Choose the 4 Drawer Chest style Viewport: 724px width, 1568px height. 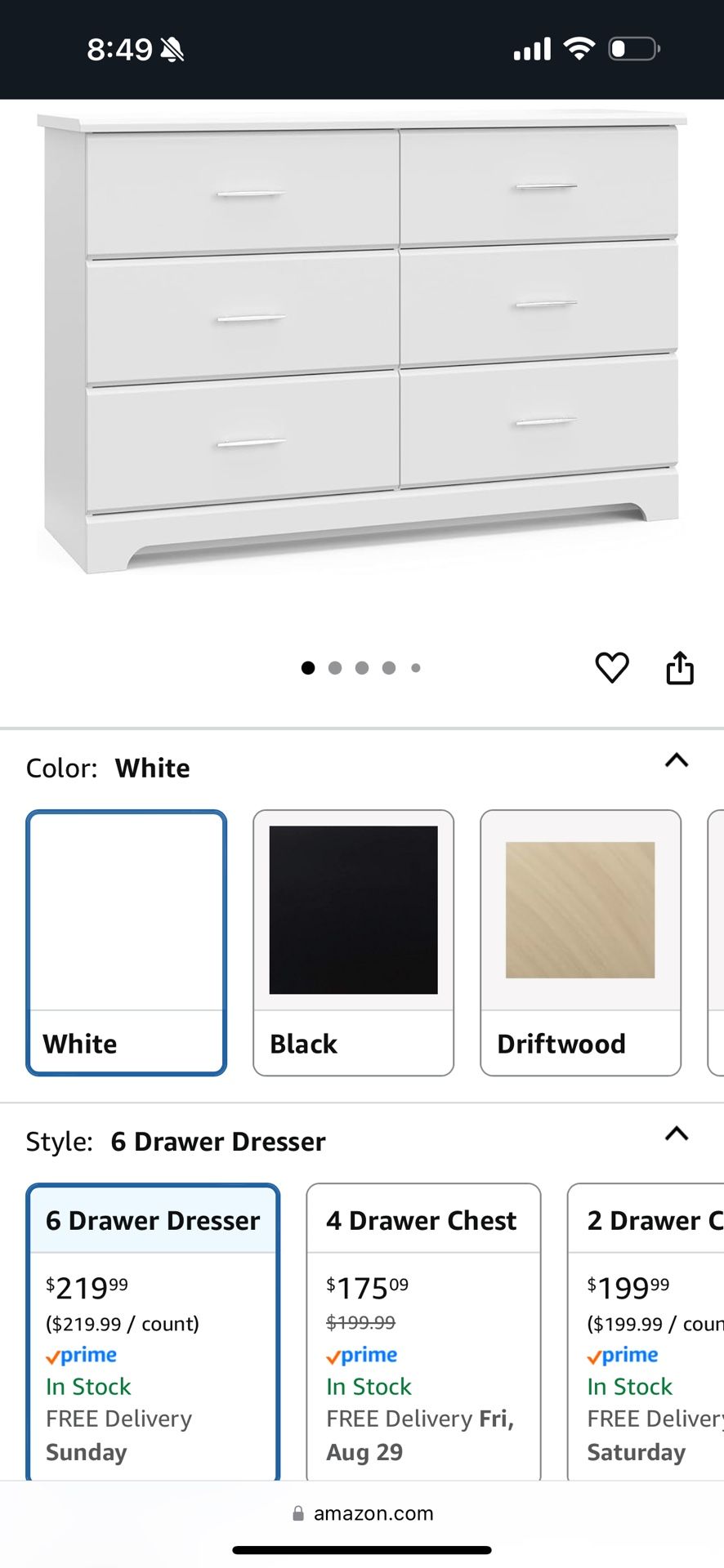tap(423, 1331)
